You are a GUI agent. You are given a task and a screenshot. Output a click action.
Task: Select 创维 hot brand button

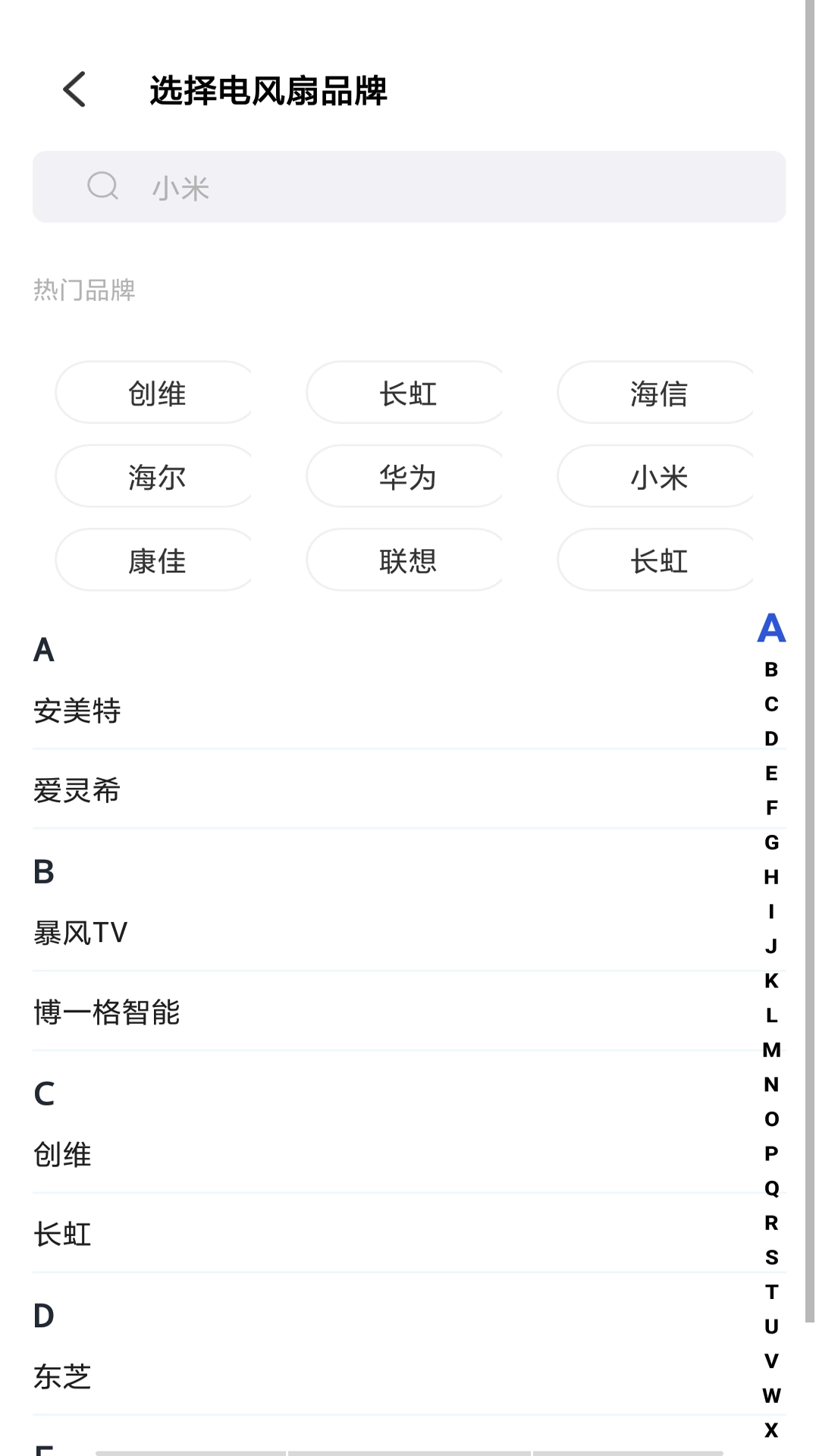pyautogui.click(x=153, y=392)
